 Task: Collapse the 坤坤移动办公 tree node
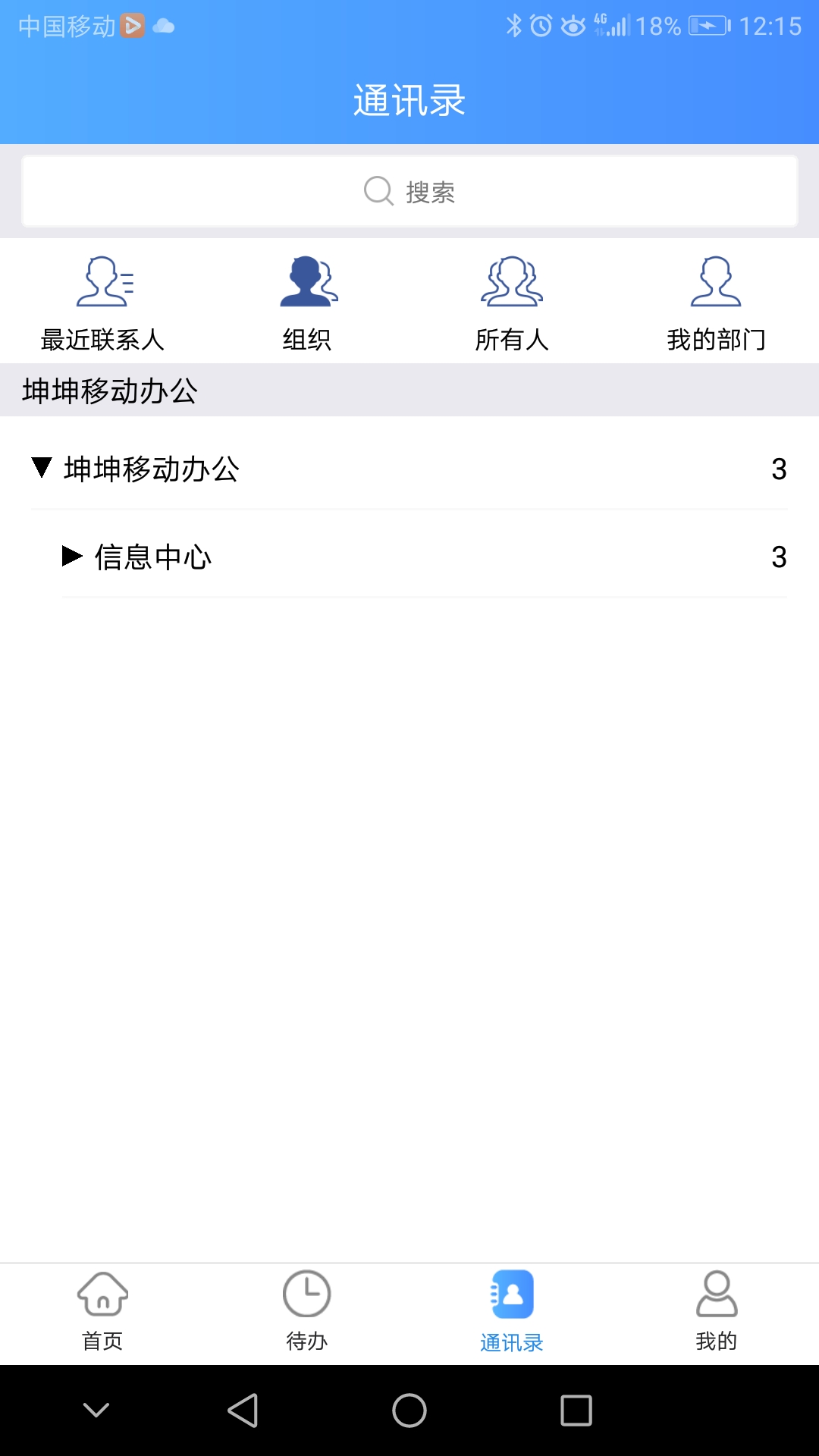click(42, 468)
